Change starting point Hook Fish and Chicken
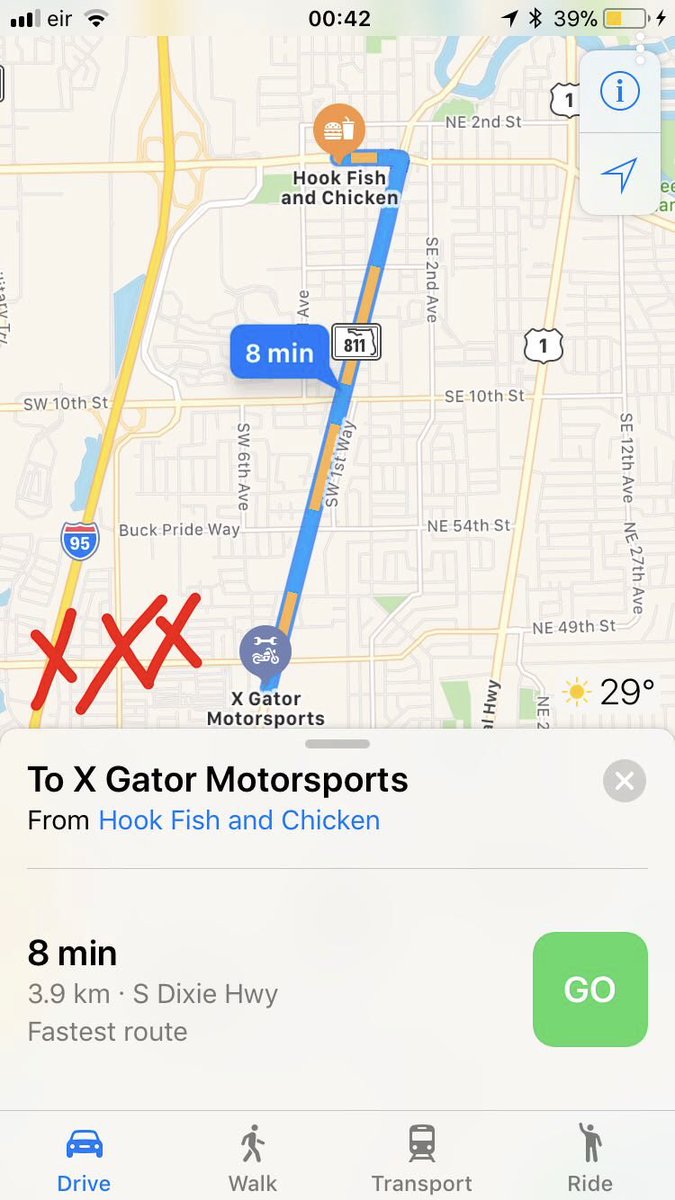The image size is (675, 1200). click(239, 821)
